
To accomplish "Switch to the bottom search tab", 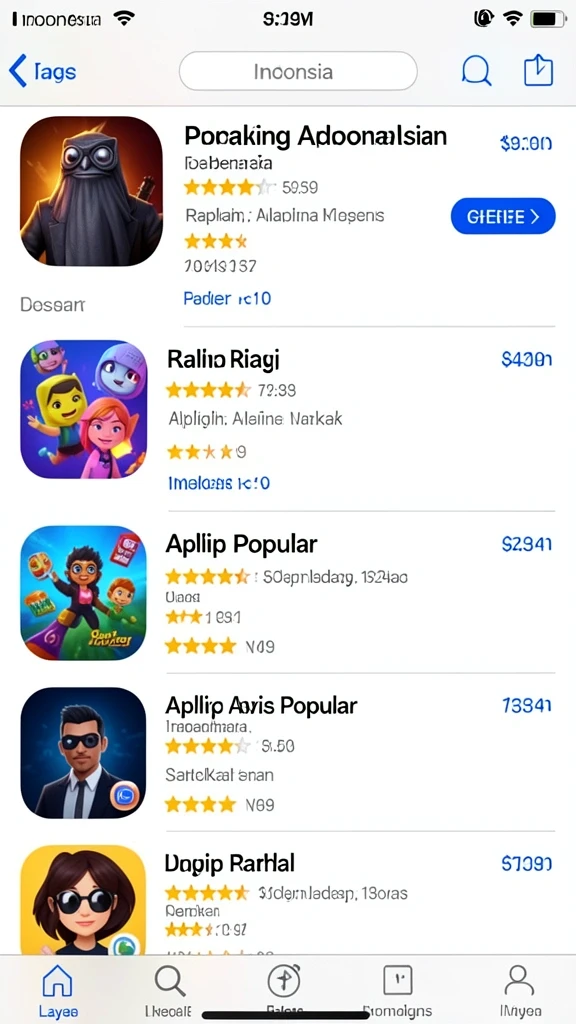I will (170, 991).
